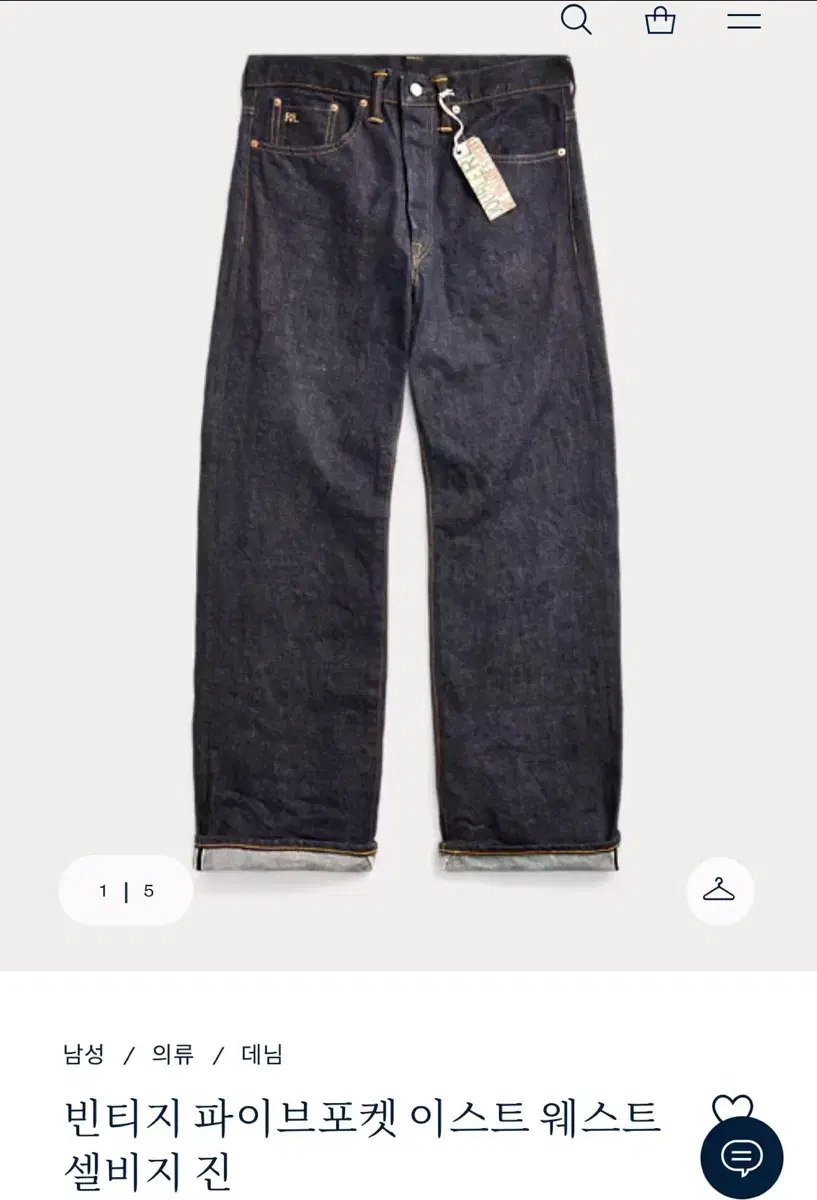Screen dimensions: 817x1200
Task: Click the magnifier to start a product search
Action: point(575,20)
